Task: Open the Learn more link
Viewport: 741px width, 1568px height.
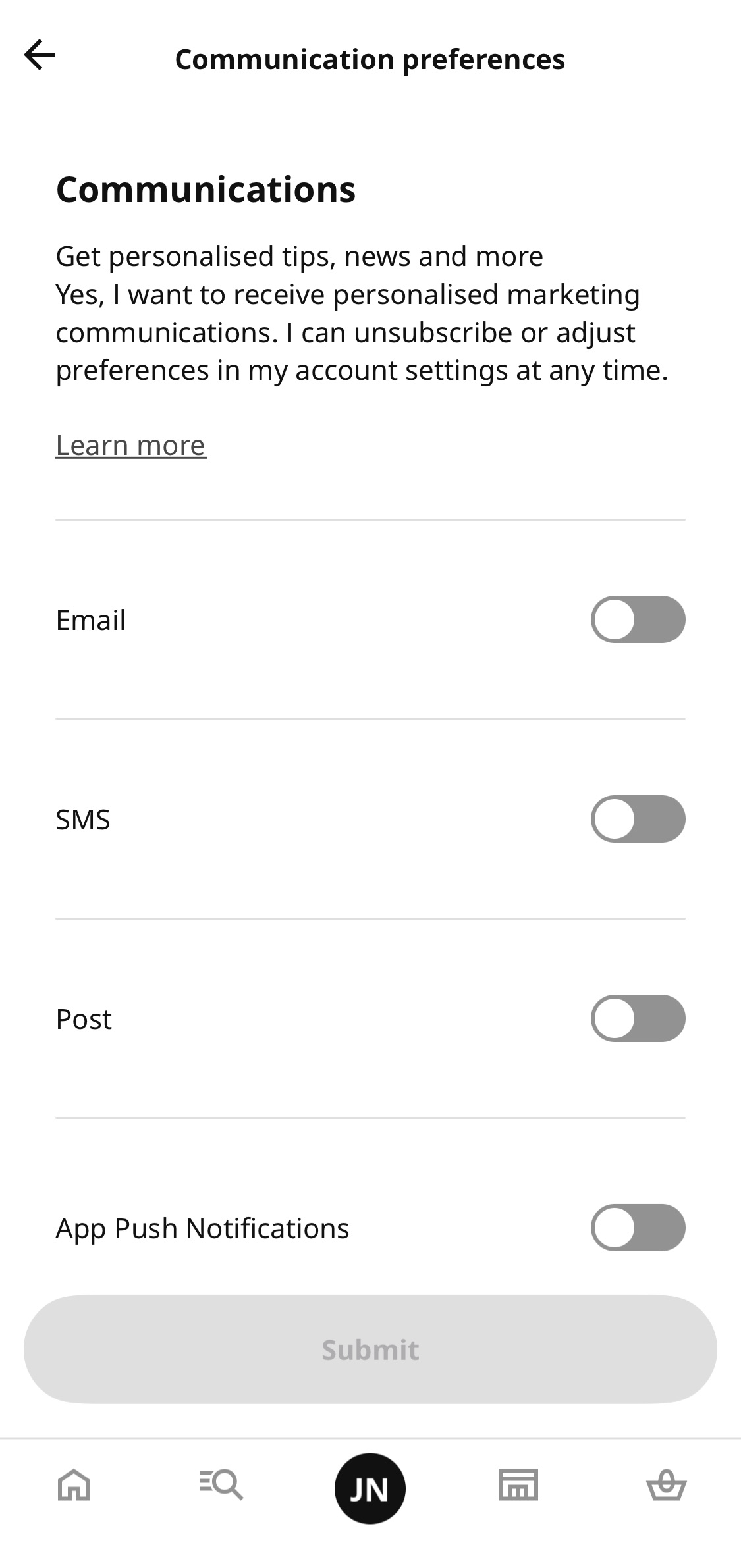Action: 130,444
